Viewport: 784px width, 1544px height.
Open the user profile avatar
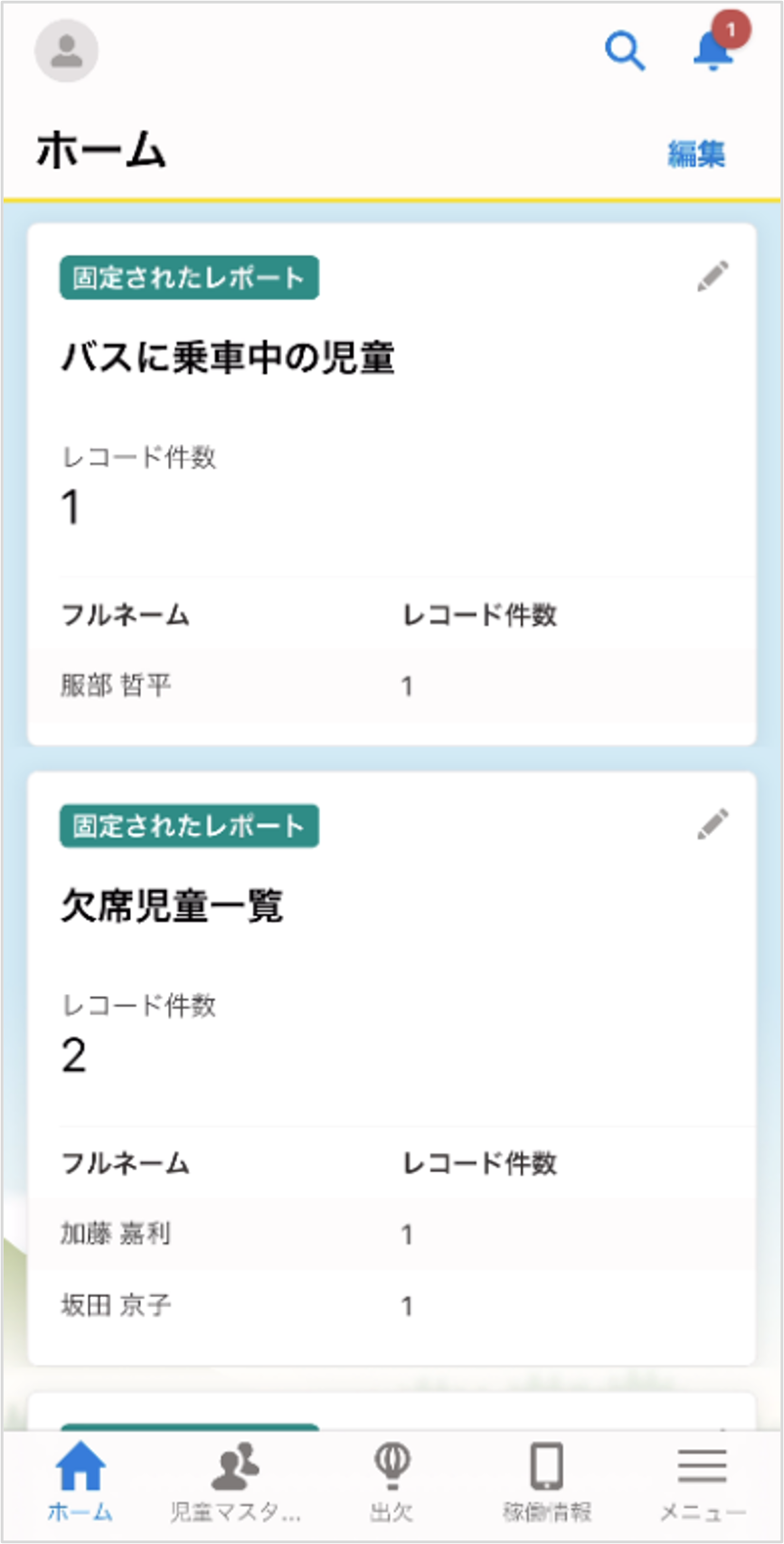tap(66, 51)
